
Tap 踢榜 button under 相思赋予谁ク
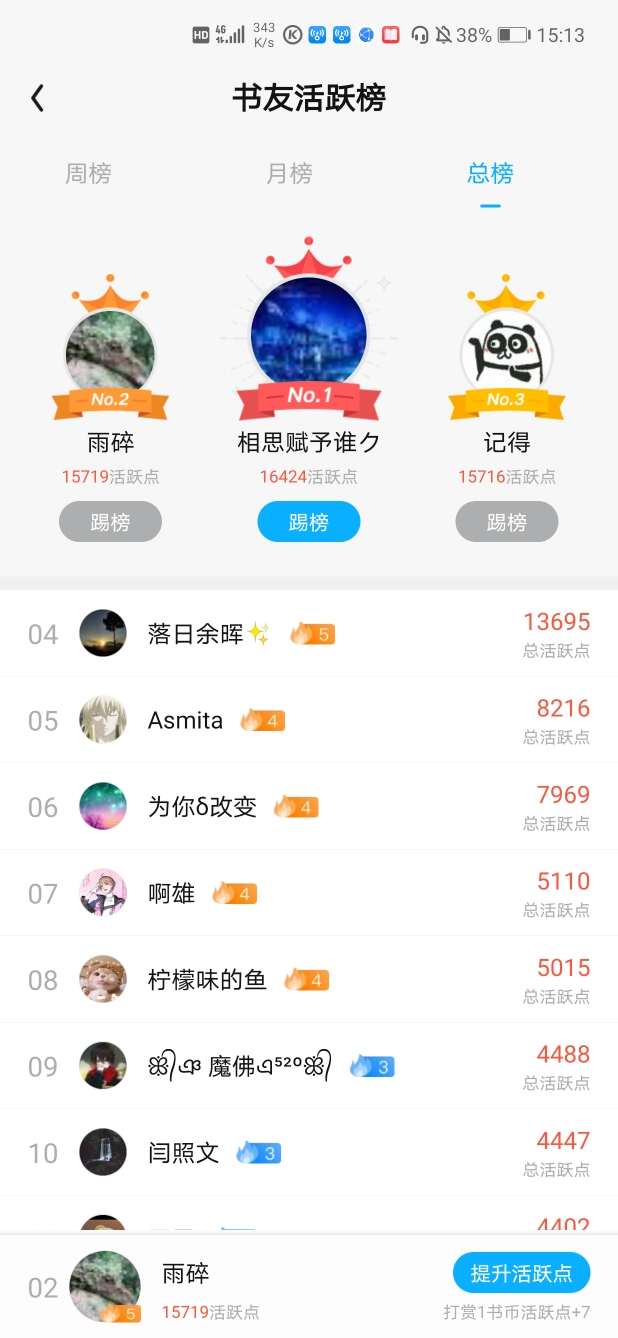coord(309,522)
